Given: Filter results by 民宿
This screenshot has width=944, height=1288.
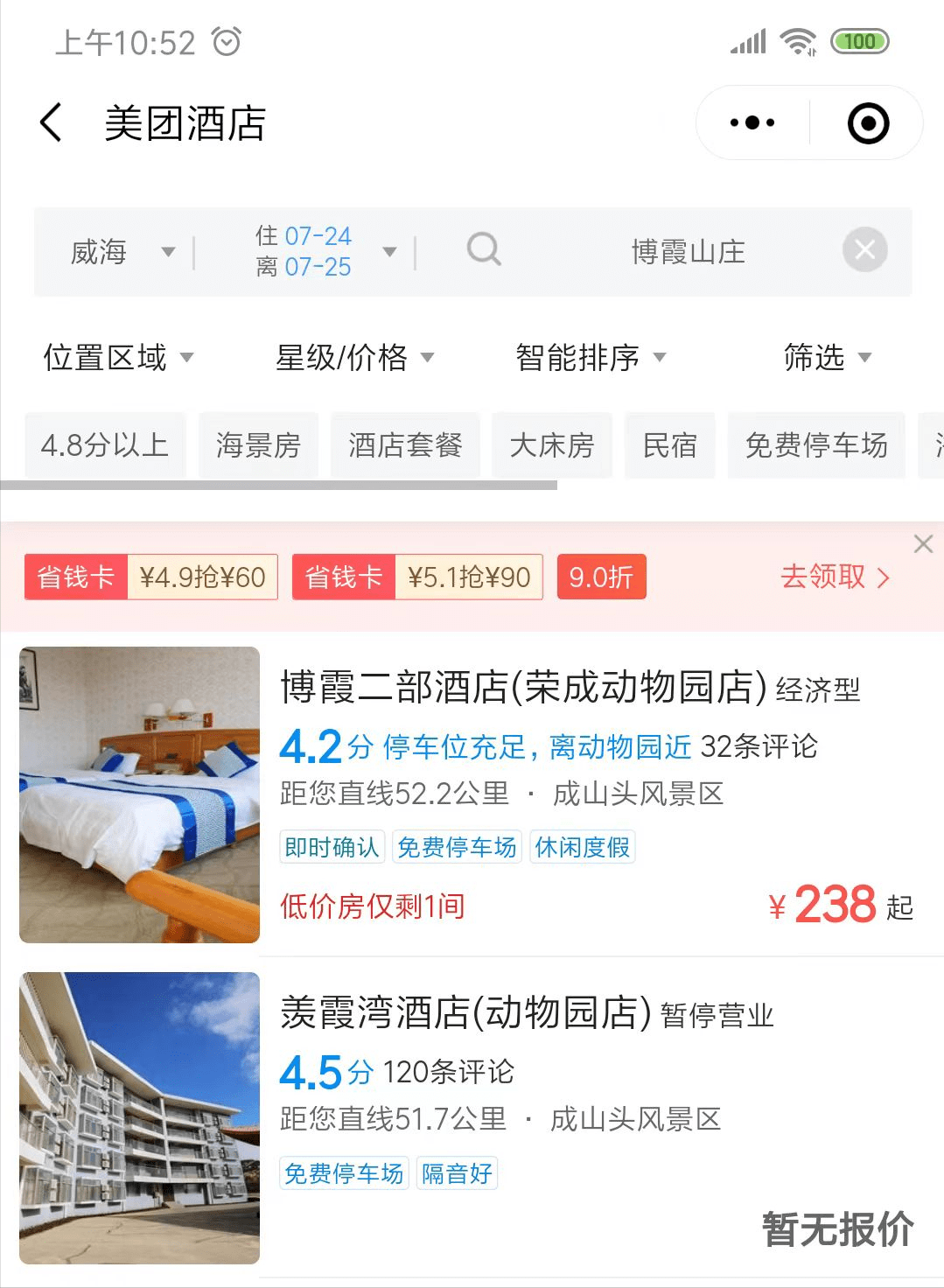Looking at the screenshot, I should pyautogui.click(x=669, y=444).
